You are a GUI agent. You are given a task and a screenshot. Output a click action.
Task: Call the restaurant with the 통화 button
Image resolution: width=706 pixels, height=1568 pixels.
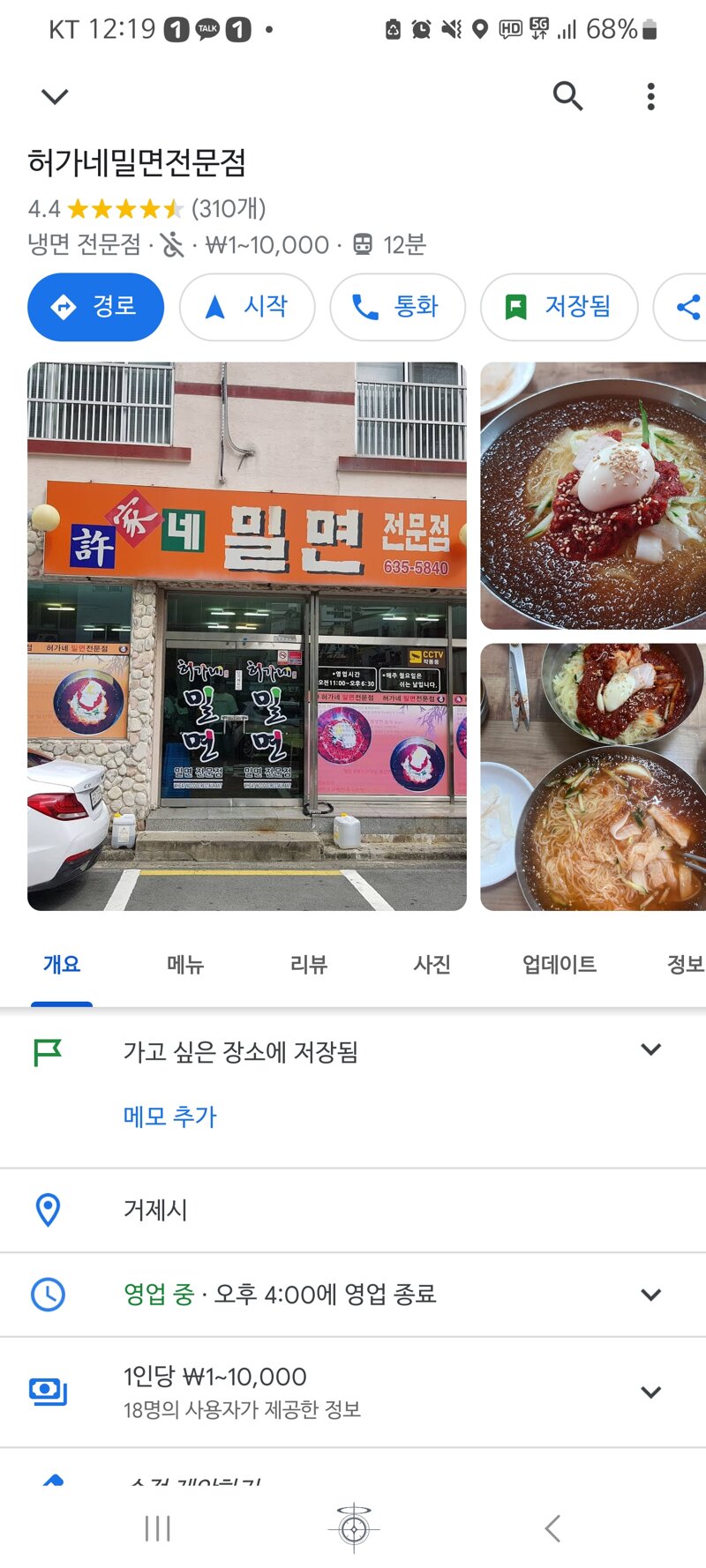(397, 307)
